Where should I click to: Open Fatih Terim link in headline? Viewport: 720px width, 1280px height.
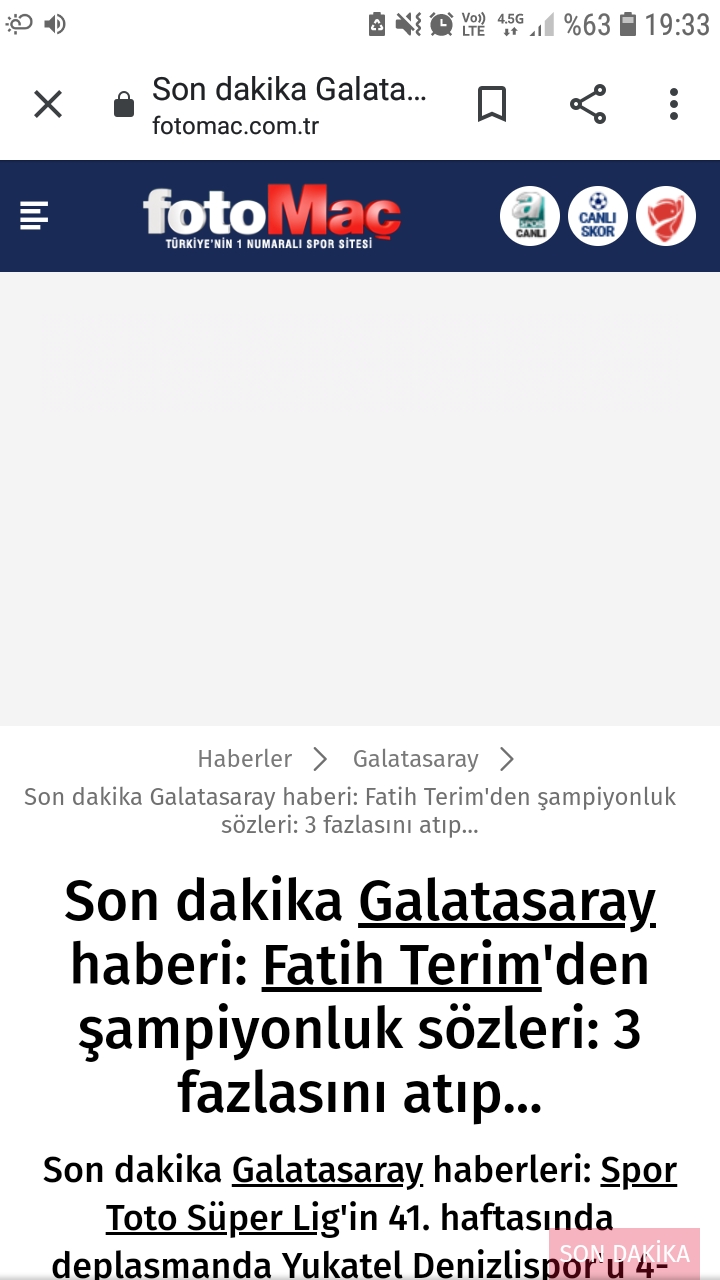pos(401,966)
